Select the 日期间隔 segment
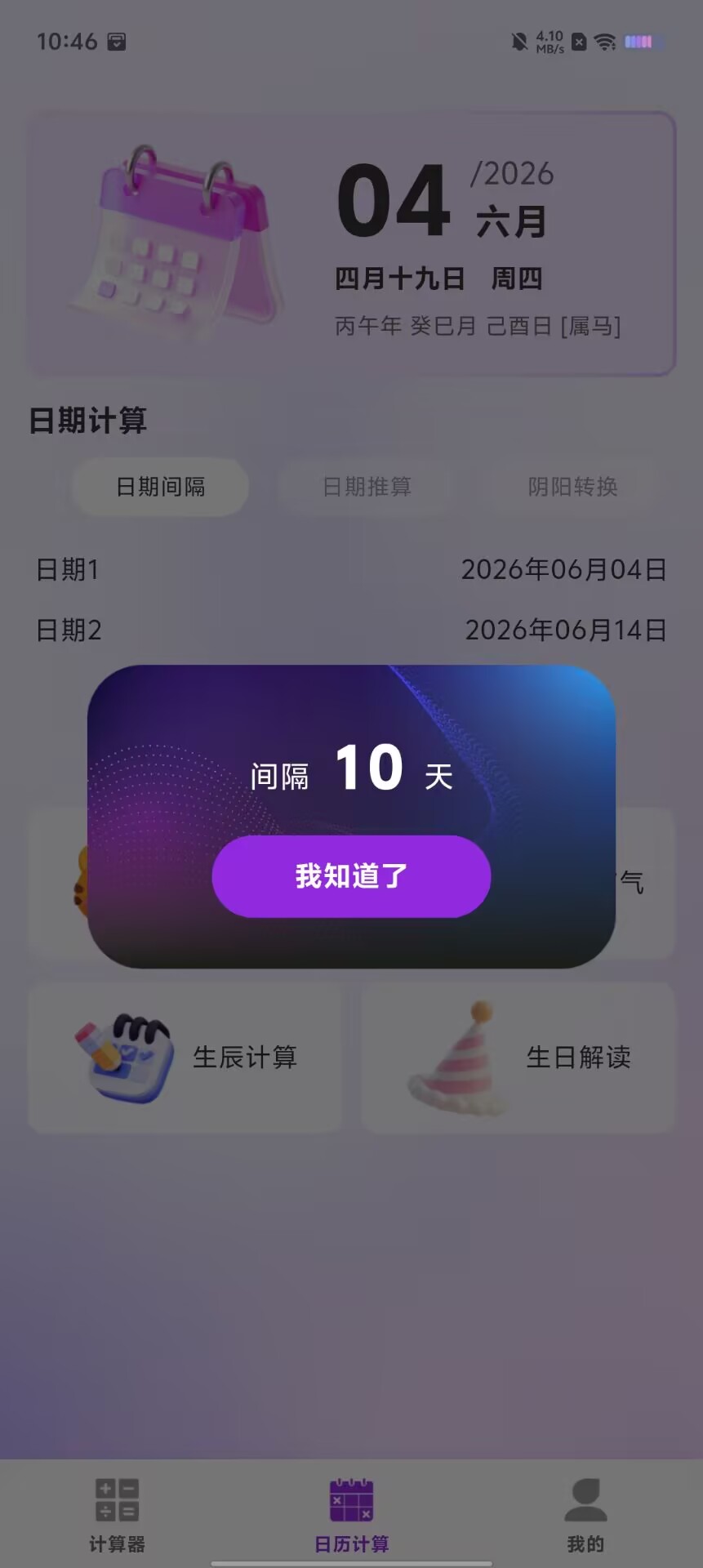The image size is (703, 1568). pos(160,487)
